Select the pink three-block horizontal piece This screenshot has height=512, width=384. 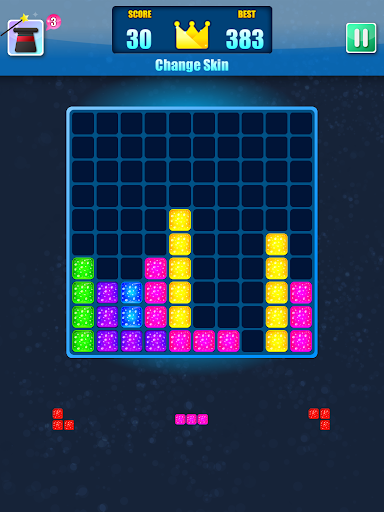point(191,419)
